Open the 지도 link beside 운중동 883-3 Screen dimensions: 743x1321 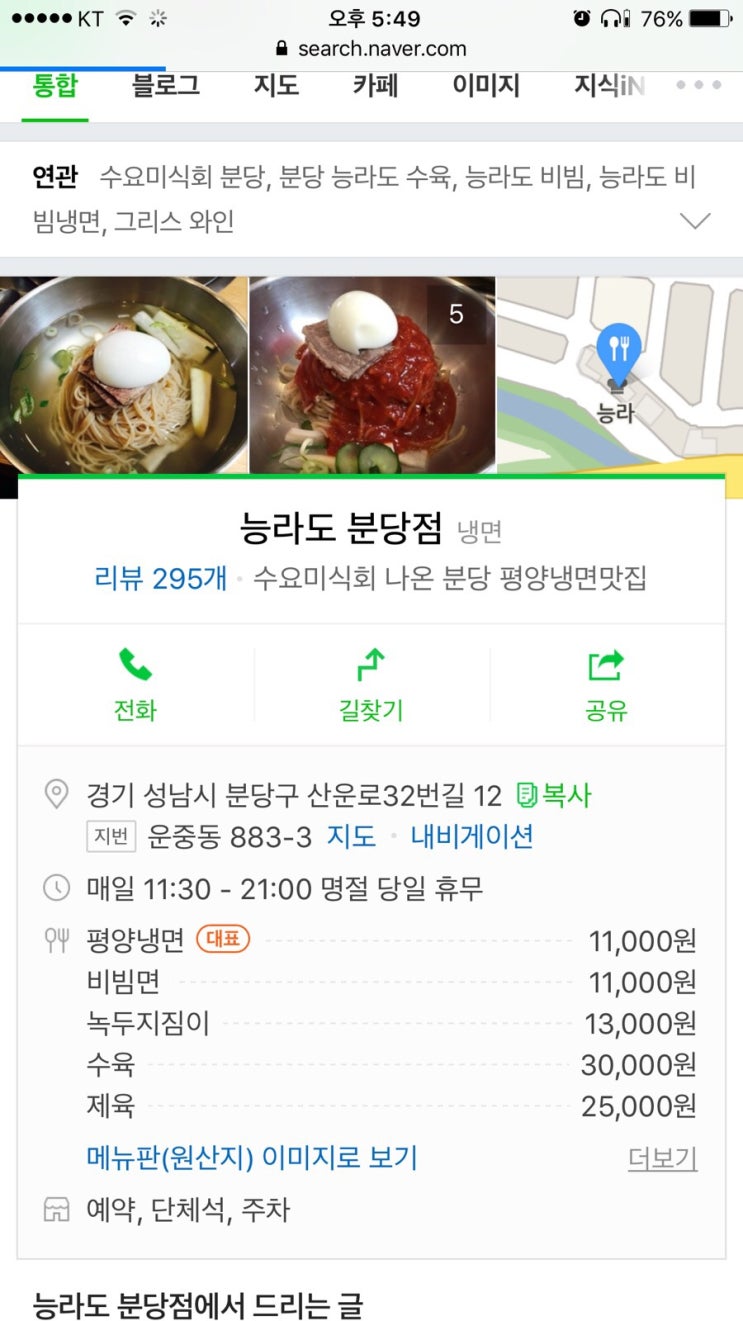tap(351, 836)
